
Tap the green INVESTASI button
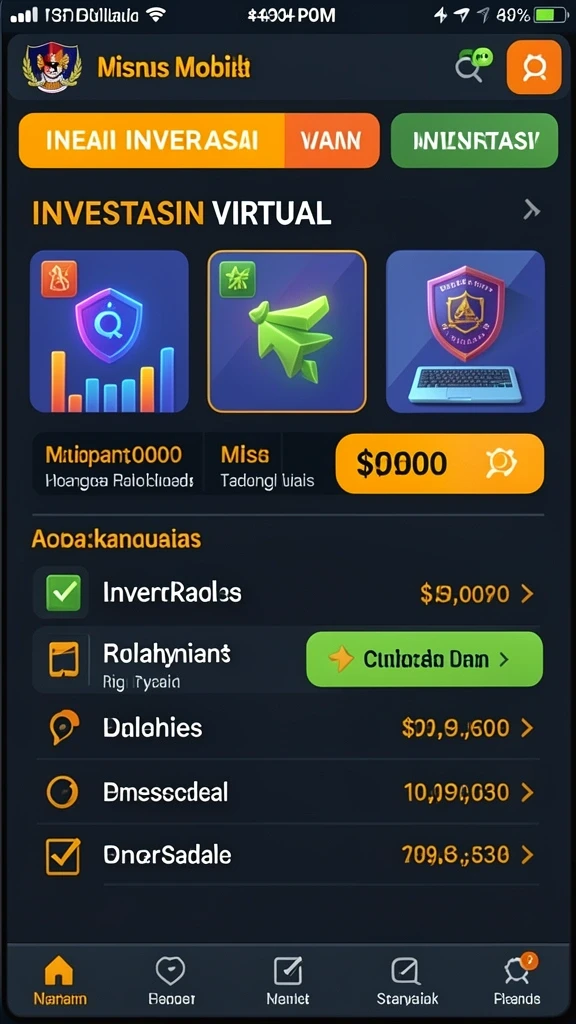(474, 140)
